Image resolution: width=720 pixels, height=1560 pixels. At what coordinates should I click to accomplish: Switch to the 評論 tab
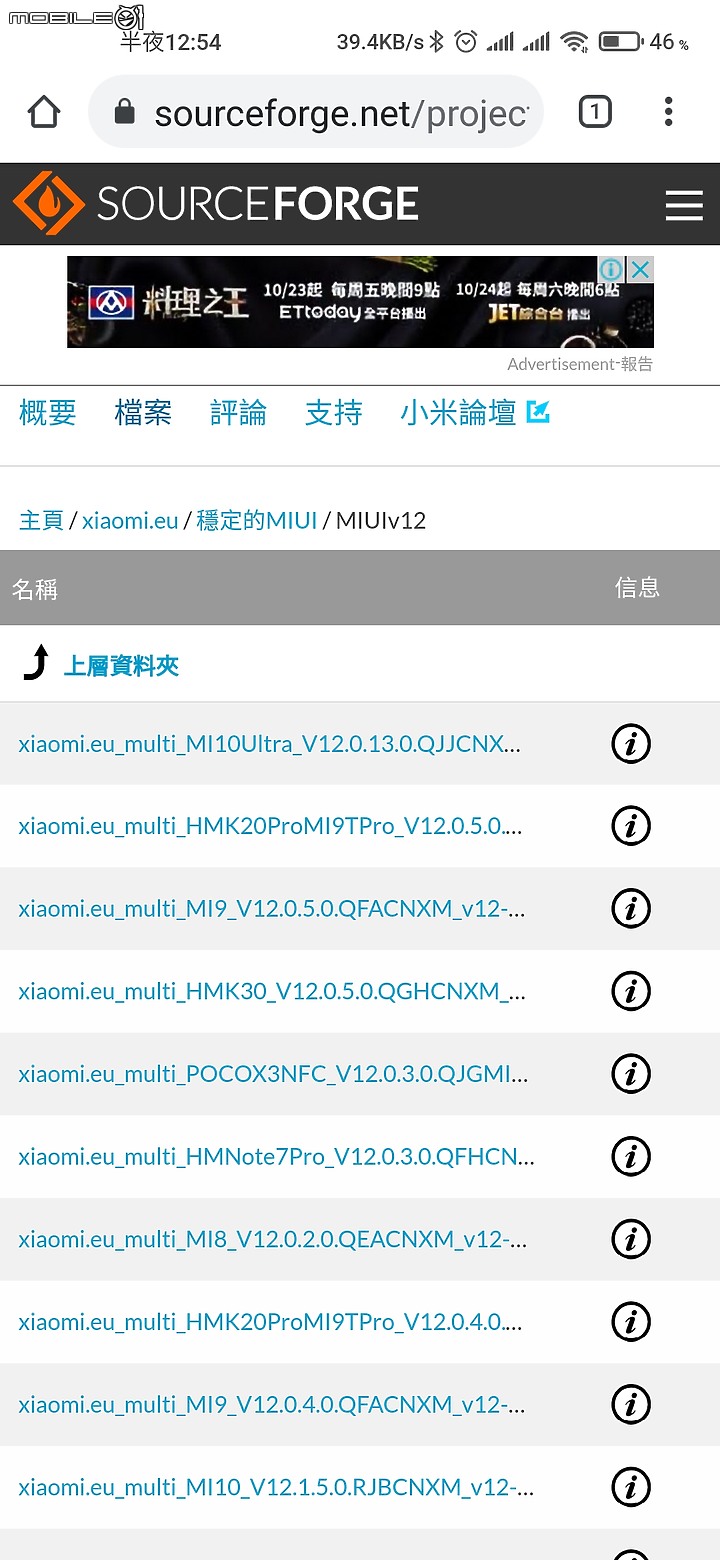coord(238,412)
